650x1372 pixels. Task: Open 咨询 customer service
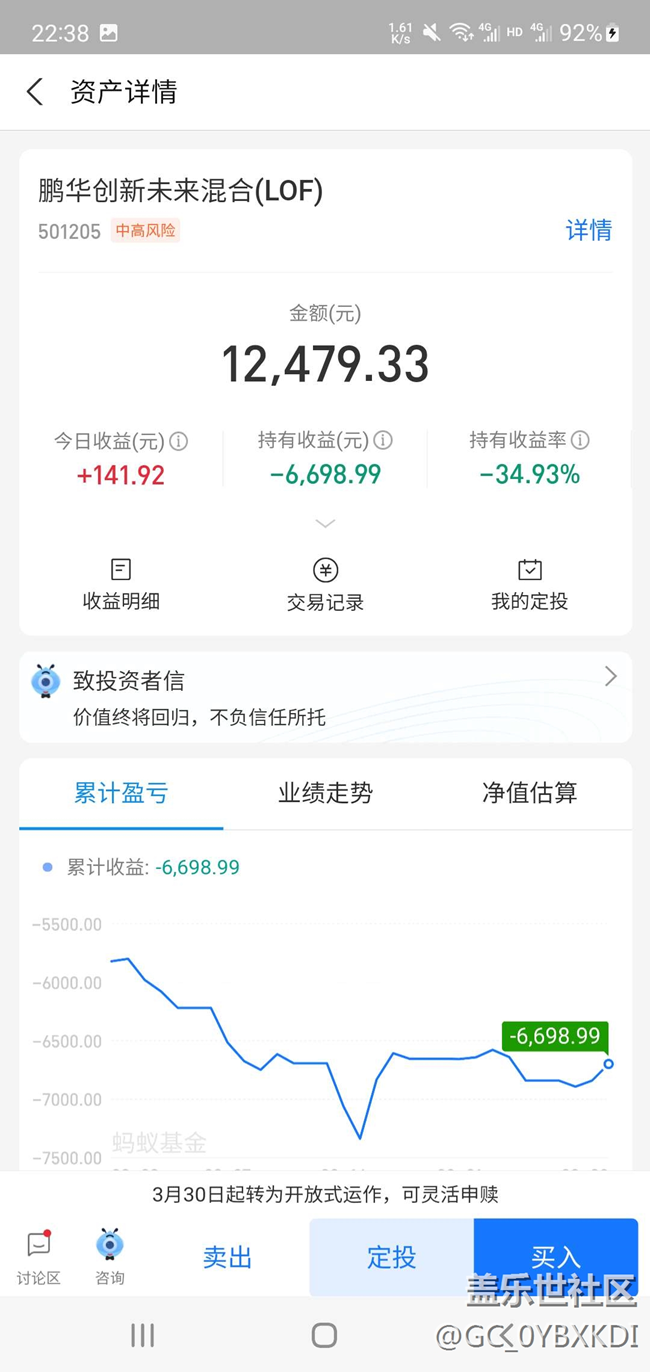pyautogui.click(x=110, y=1257)
